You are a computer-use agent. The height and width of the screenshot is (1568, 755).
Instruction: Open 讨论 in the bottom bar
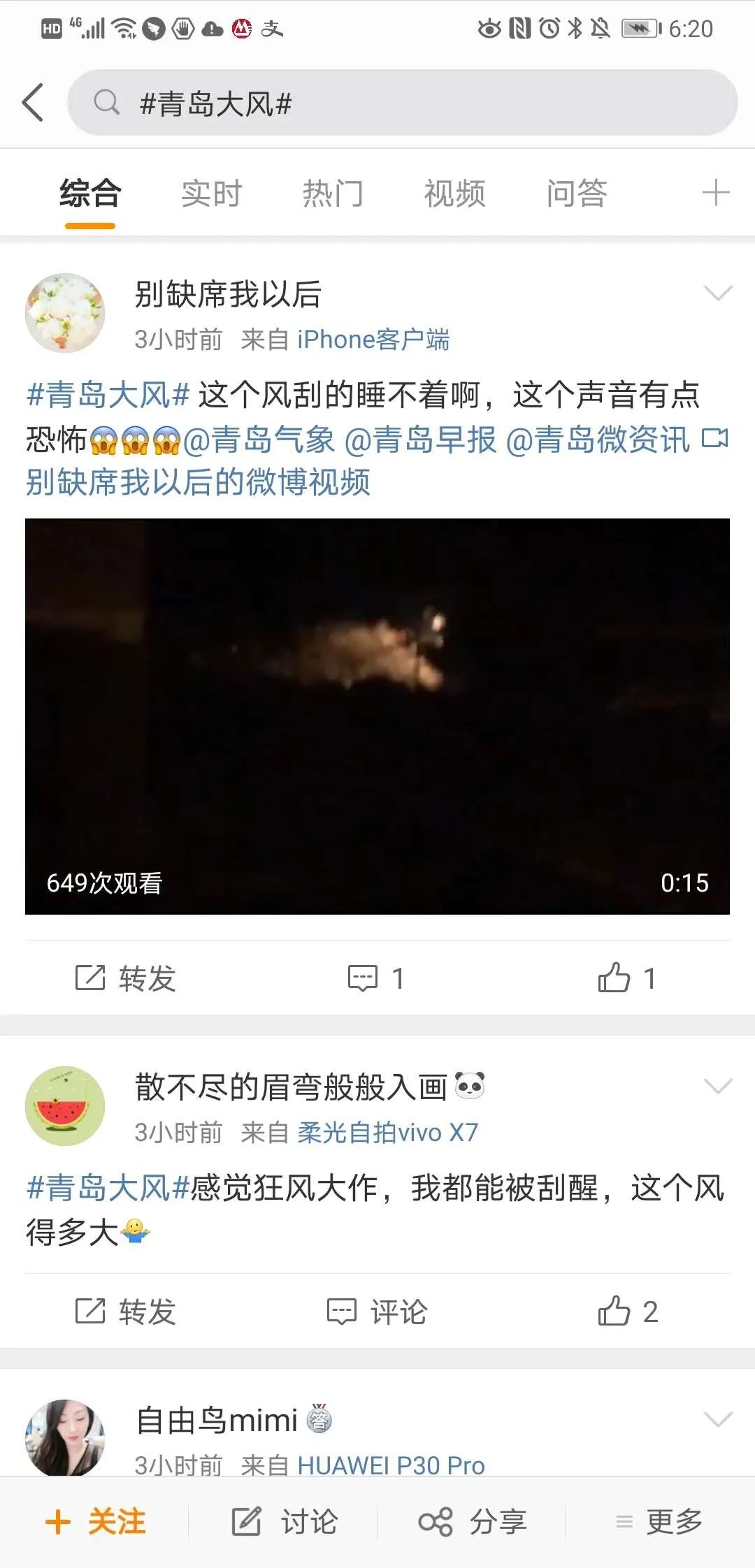point(284,1522)
